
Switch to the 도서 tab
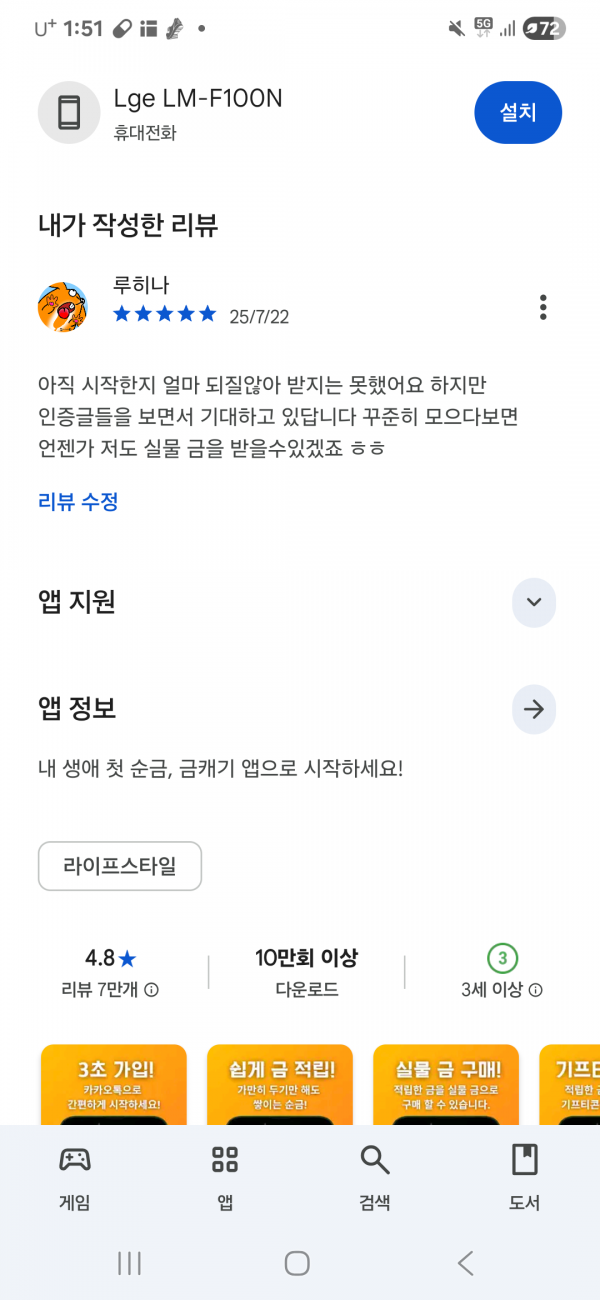[525, 1178]
